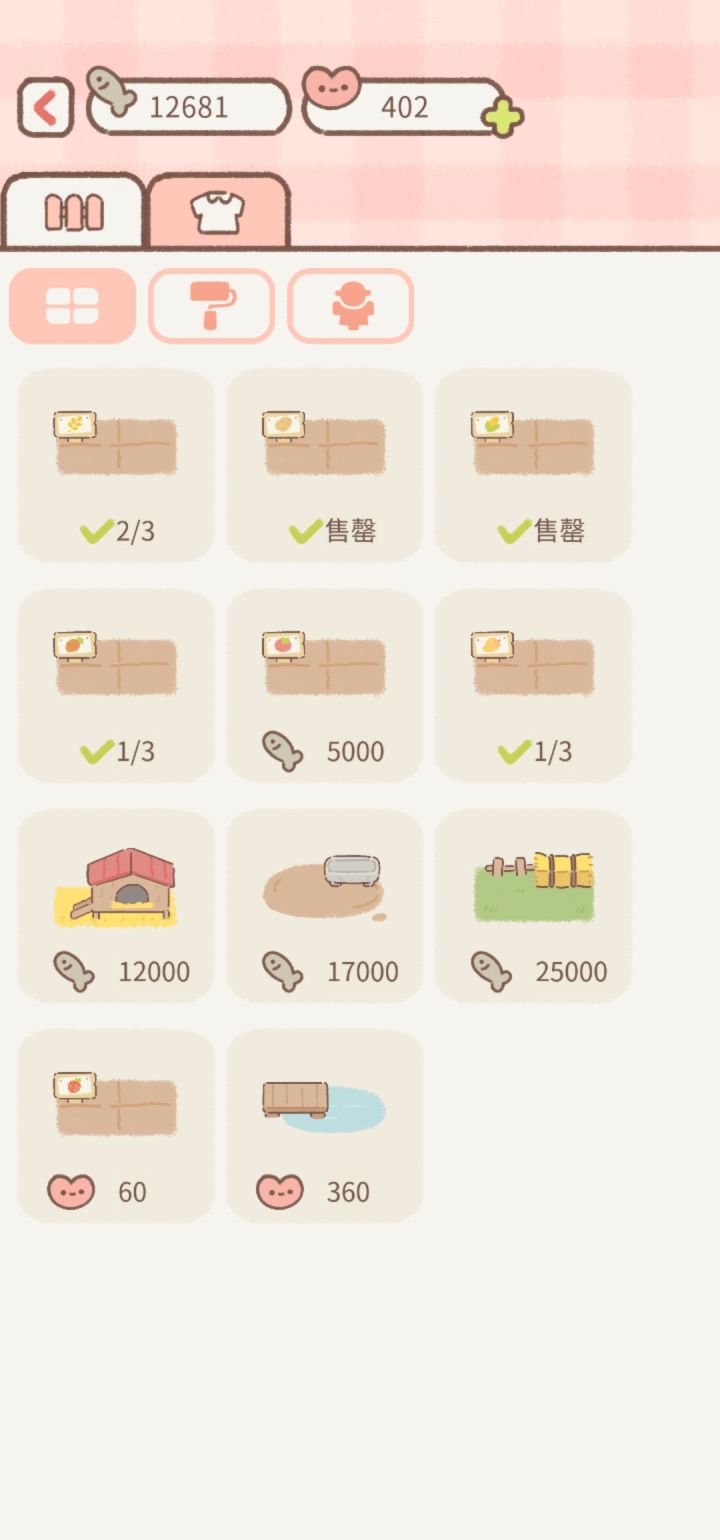Buy the red chicken coop for 12000
The height and width of the screenshot is (1540, 720).
pyautogui.click(x=116, y=905)
